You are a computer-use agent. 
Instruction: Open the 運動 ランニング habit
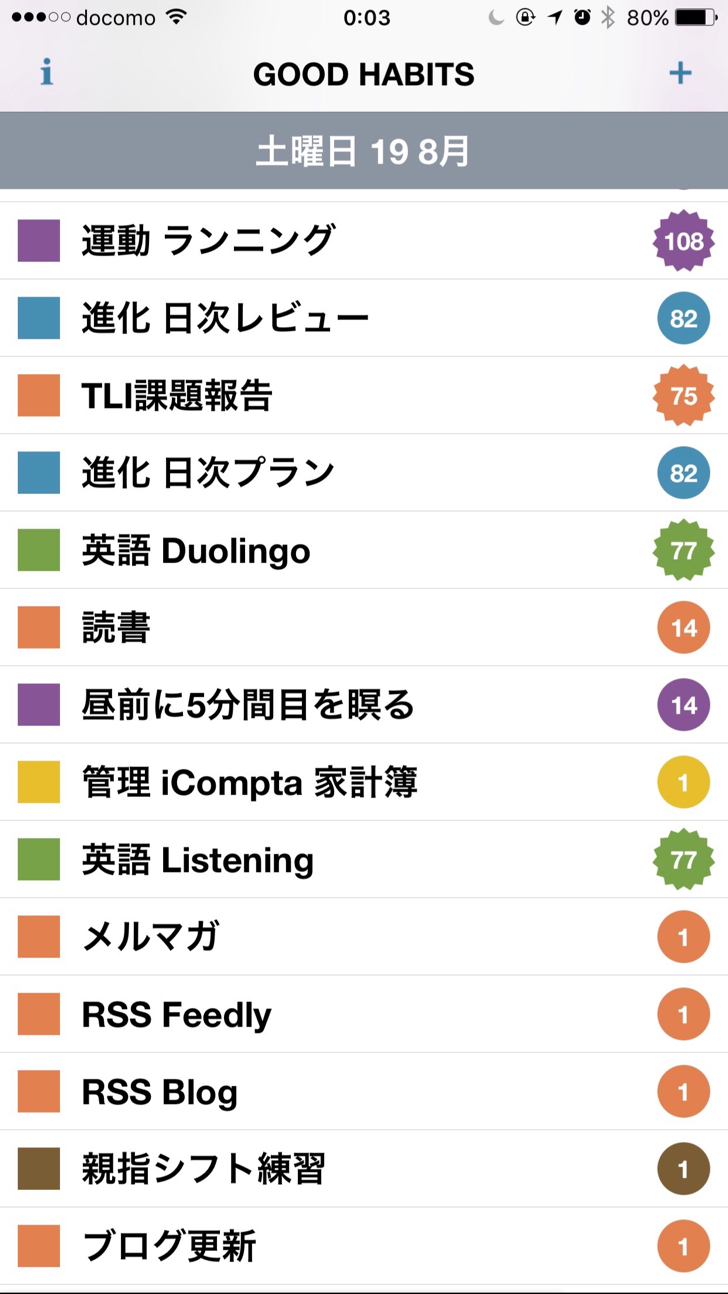tap(364, 241)
